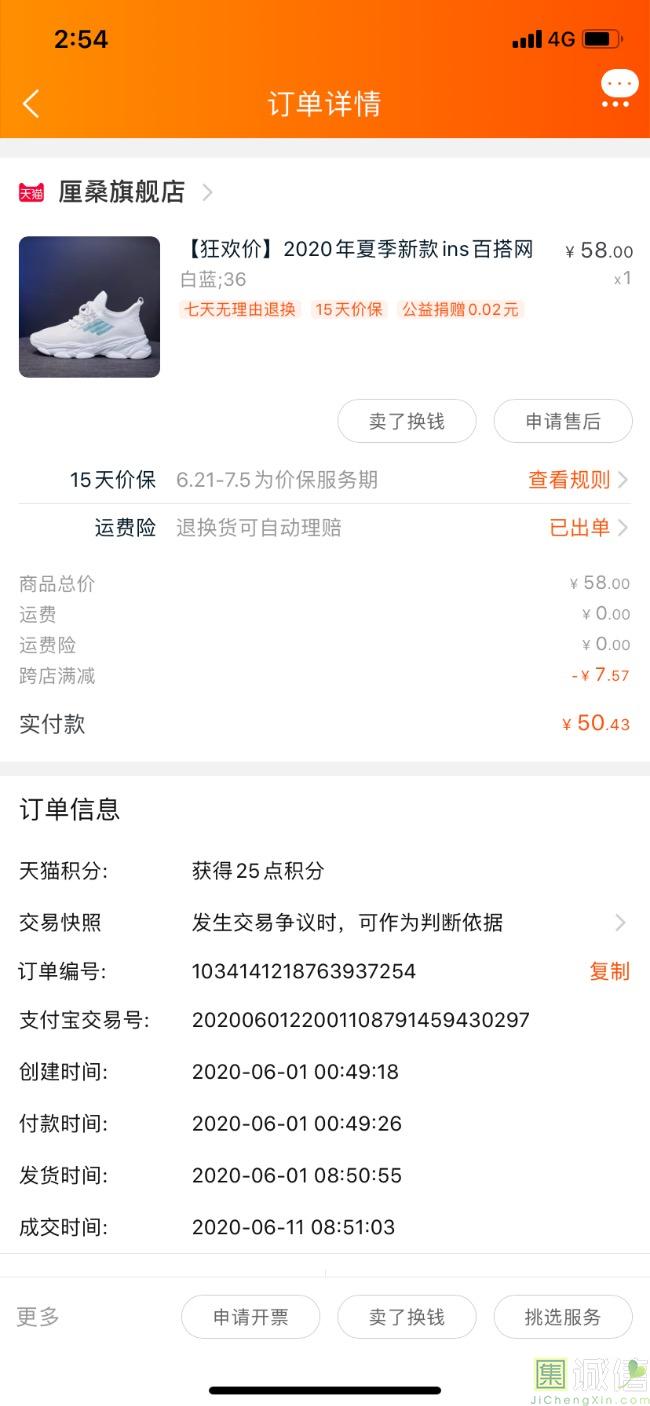Select 挑选服务 in the bottom bar
The height and width of the screenshot is (1406, 650).
click(x=563, y=1317)
